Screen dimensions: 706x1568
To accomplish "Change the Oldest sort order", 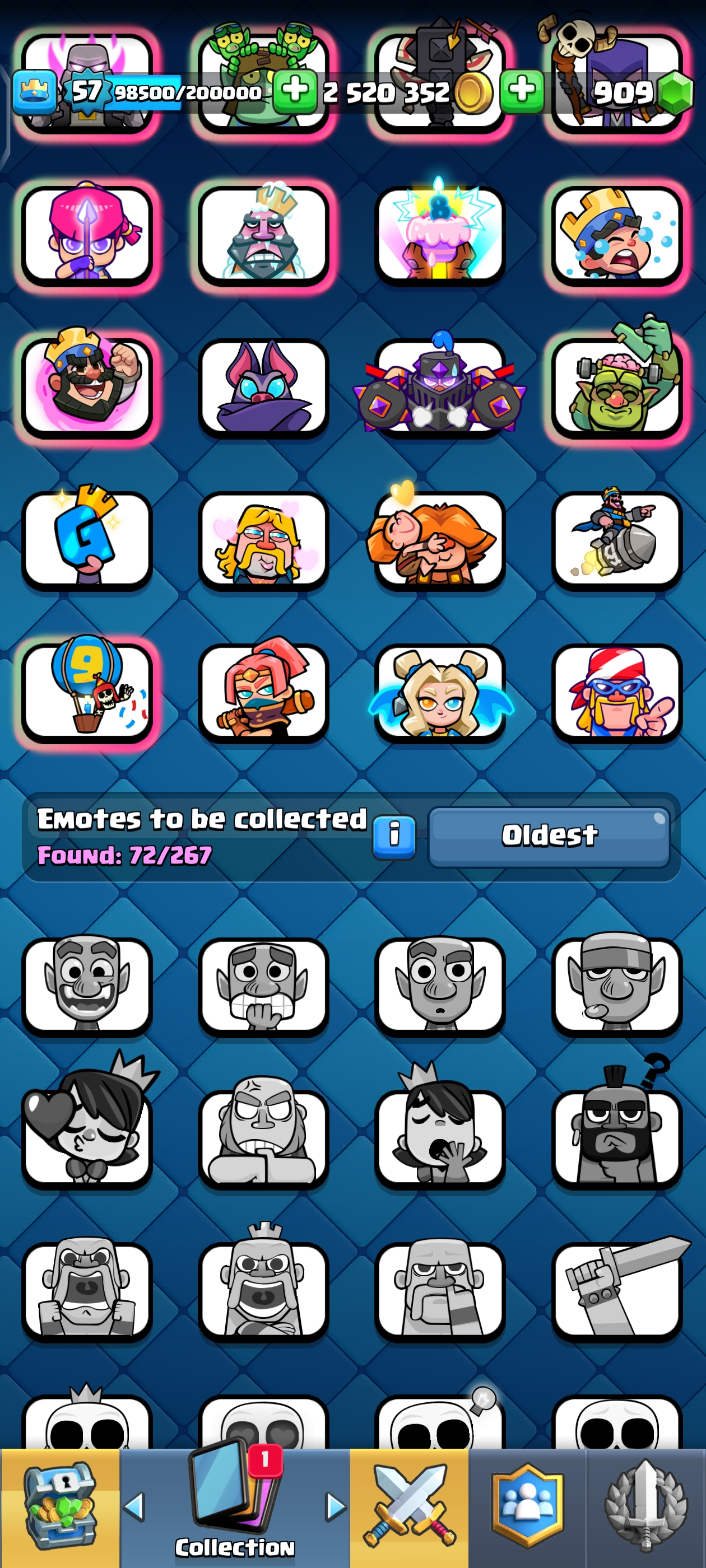I will (x=549, y=836).
